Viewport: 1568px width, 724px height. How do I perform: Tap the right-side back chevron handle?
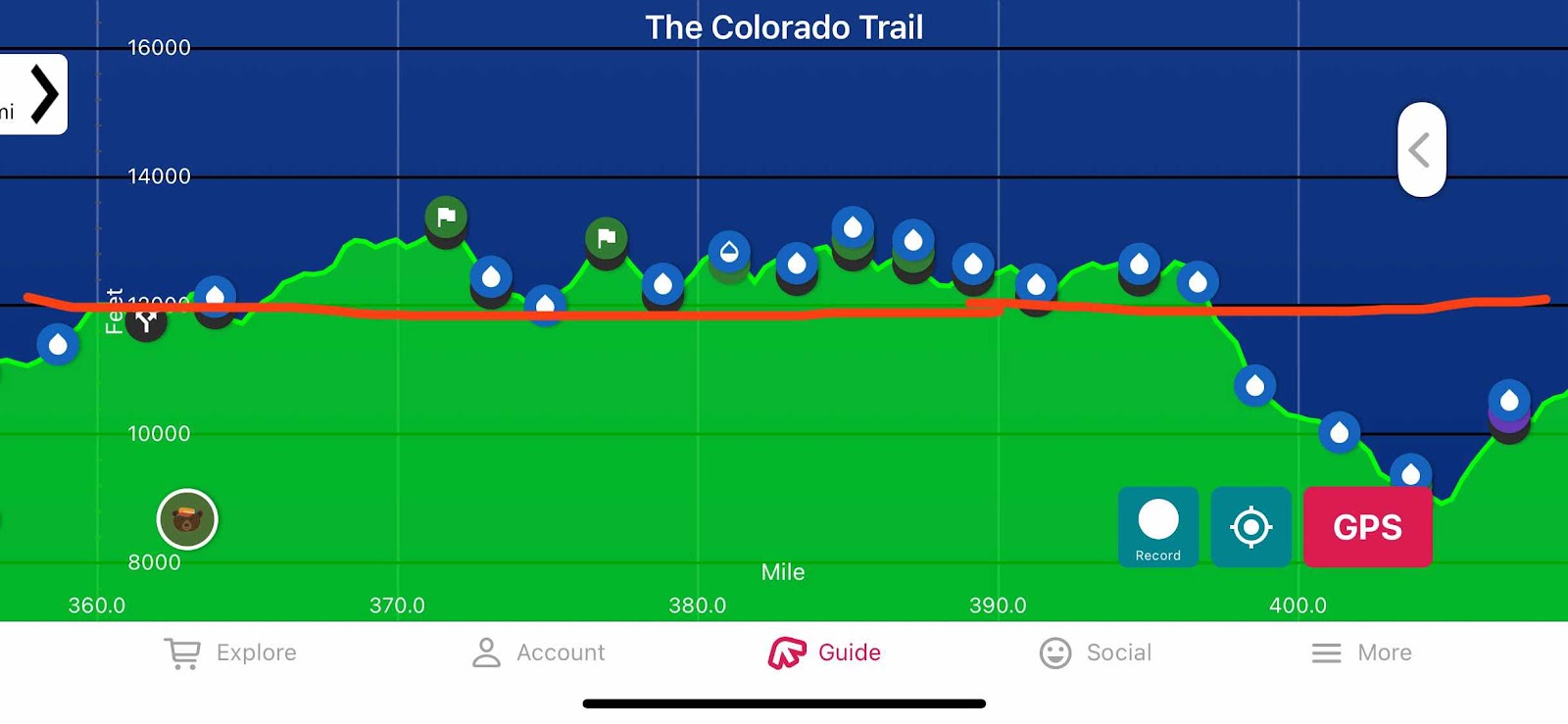1421,150
